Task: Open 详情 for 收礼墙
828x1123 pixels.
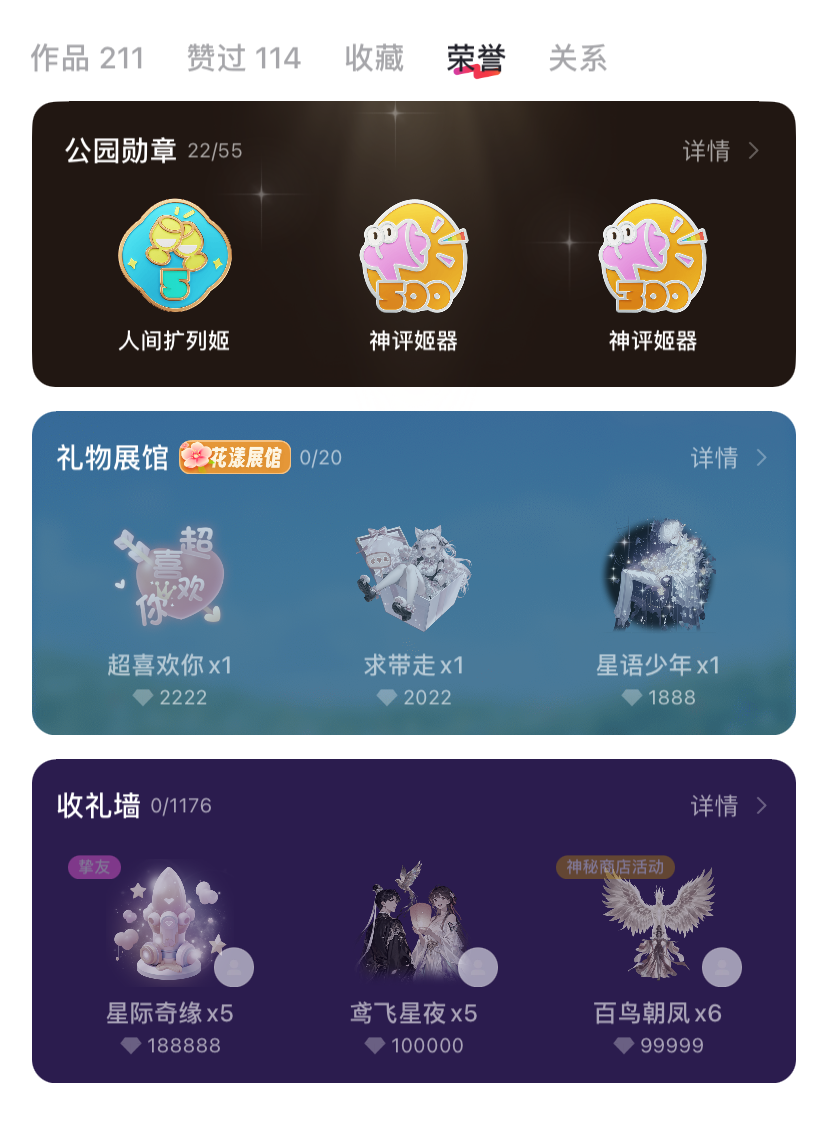Action: (x=729, y=806)
